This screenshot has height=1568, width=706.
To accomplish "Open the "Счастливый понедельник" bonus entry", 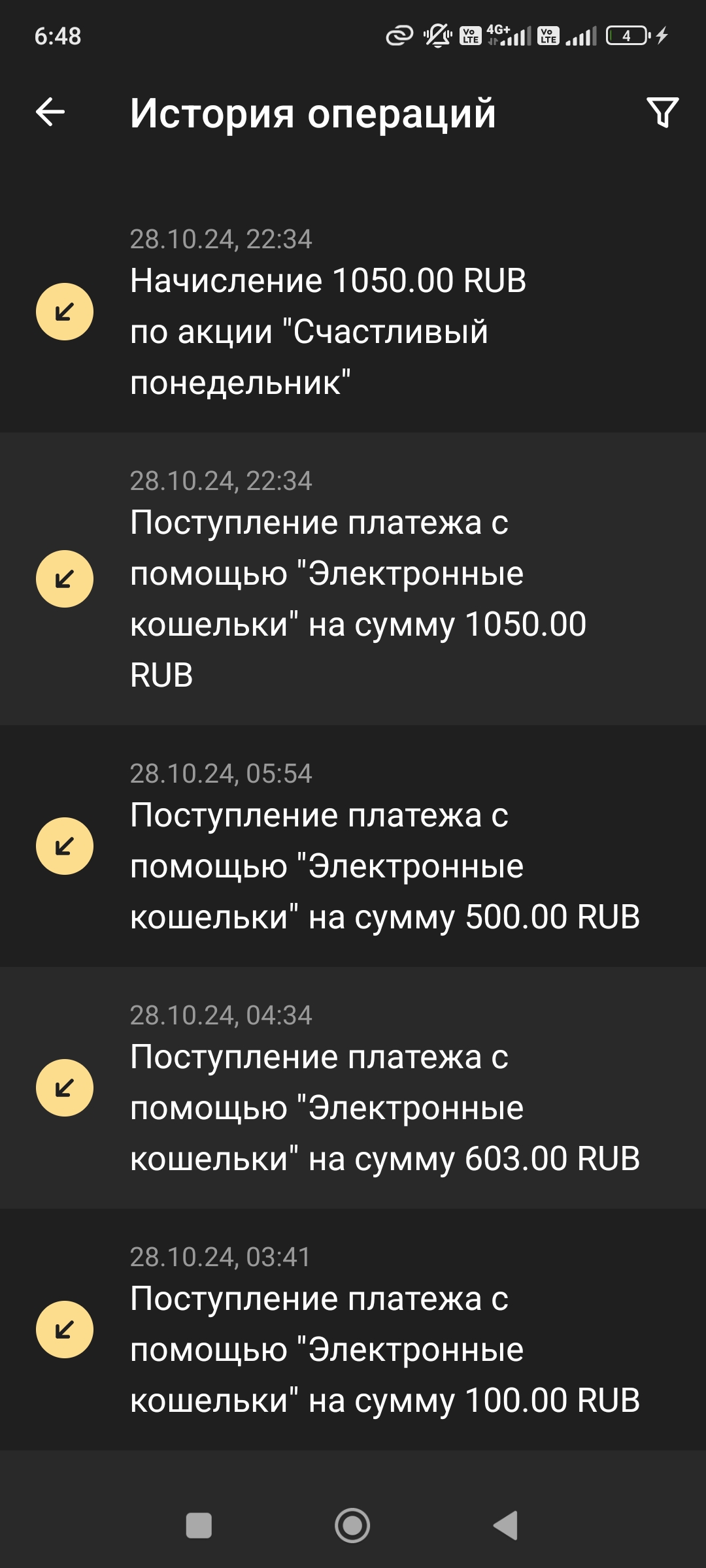I will 353,312.
